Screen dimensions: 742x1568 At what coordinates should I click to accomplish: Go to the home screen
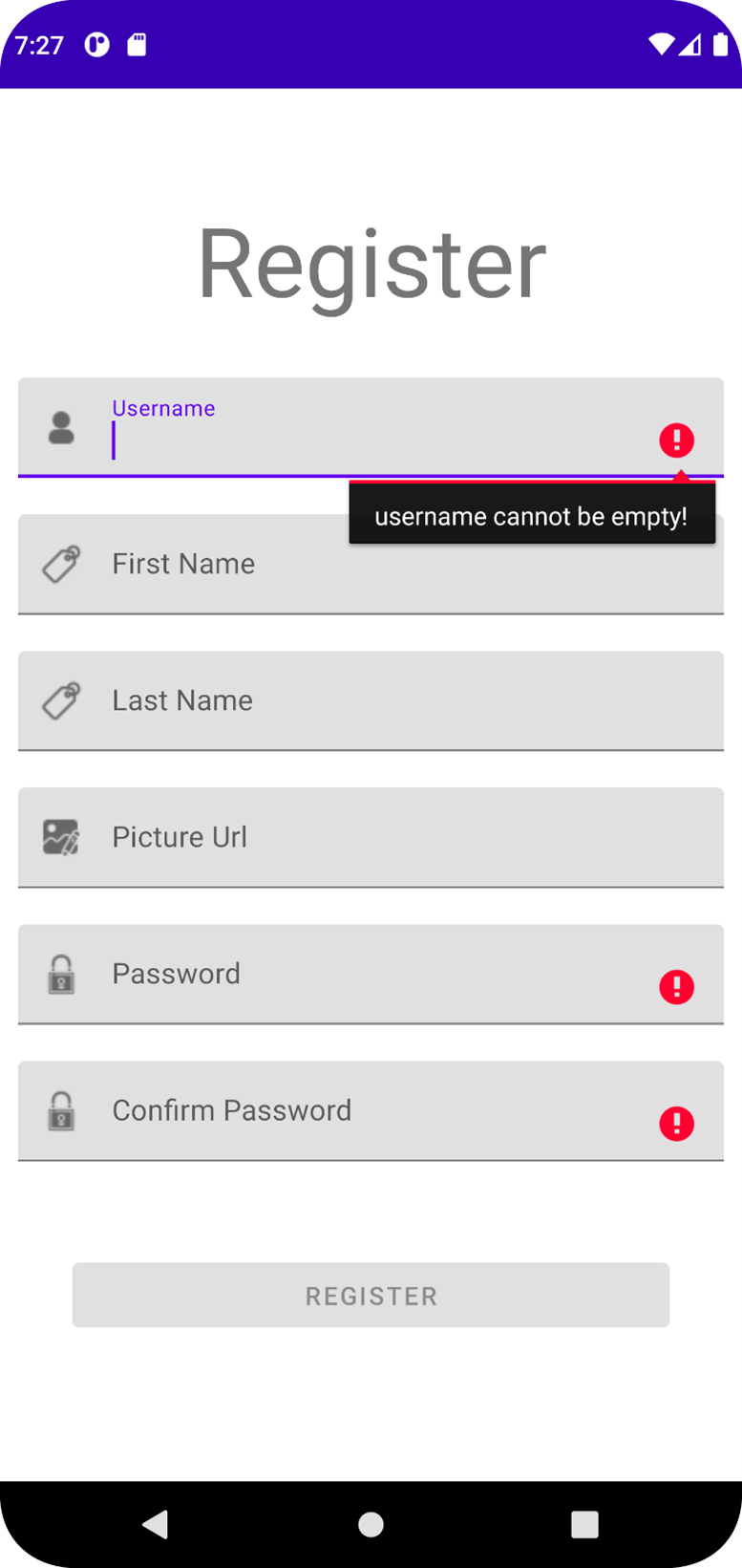coord(371,1524)
